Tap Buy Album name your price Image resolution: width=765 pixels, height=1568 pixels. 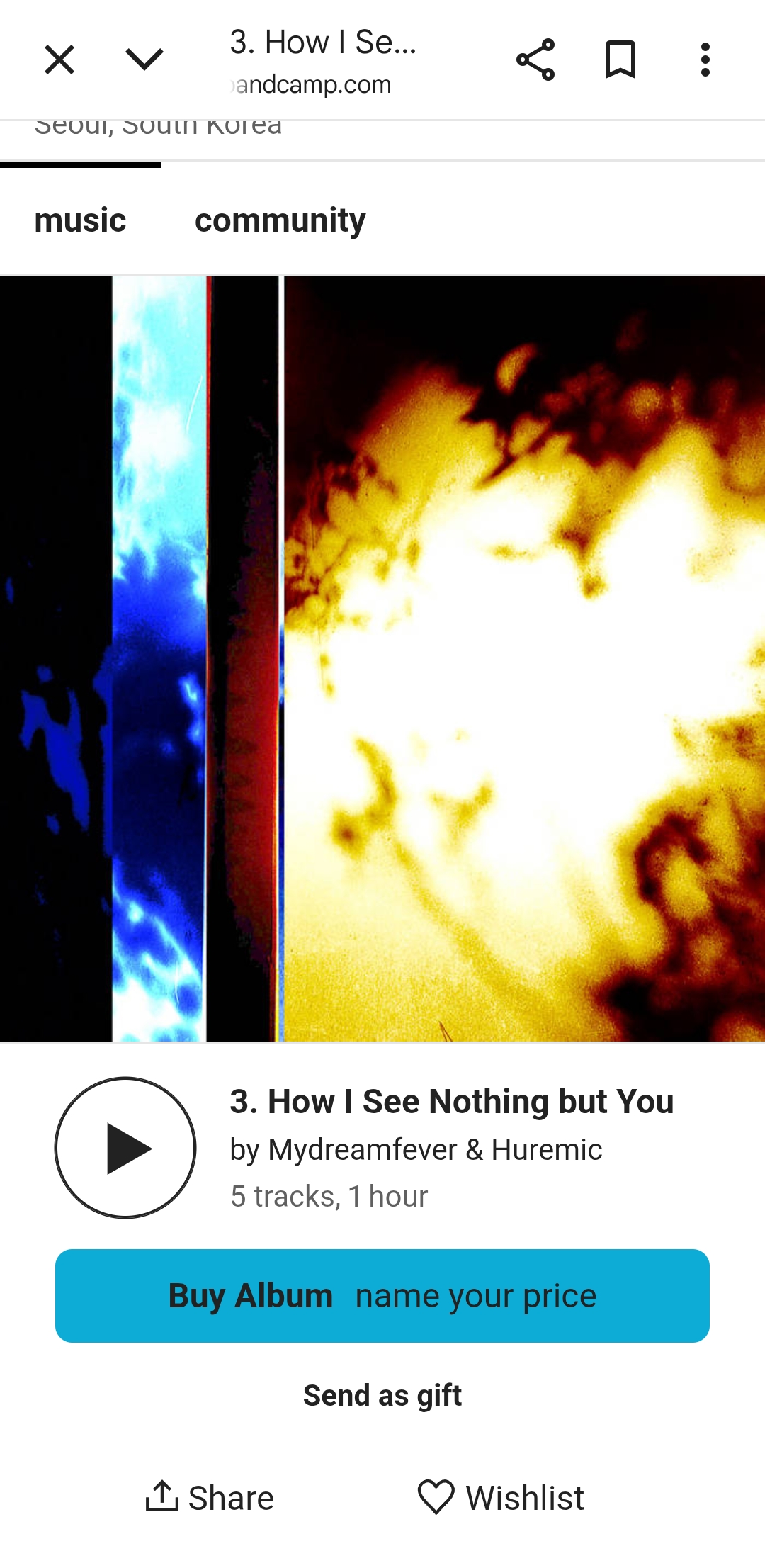point(382,1296)
